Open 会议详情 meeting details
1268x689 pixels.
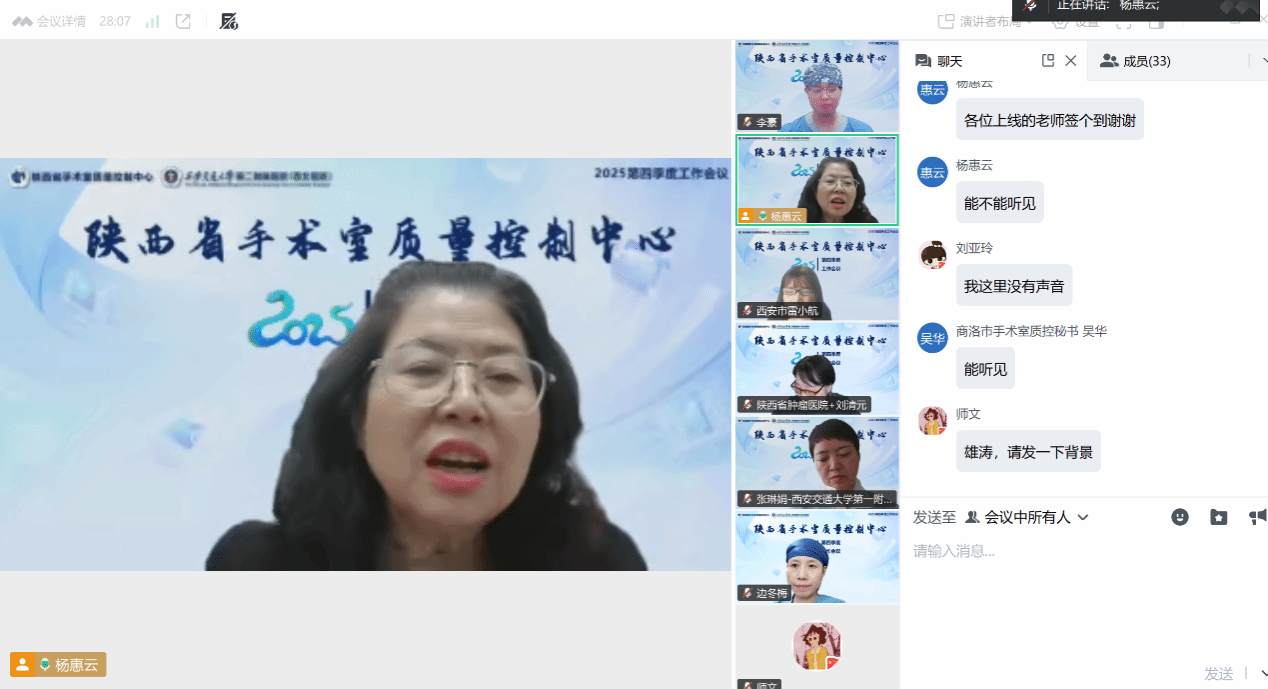[x=50, y=21]
